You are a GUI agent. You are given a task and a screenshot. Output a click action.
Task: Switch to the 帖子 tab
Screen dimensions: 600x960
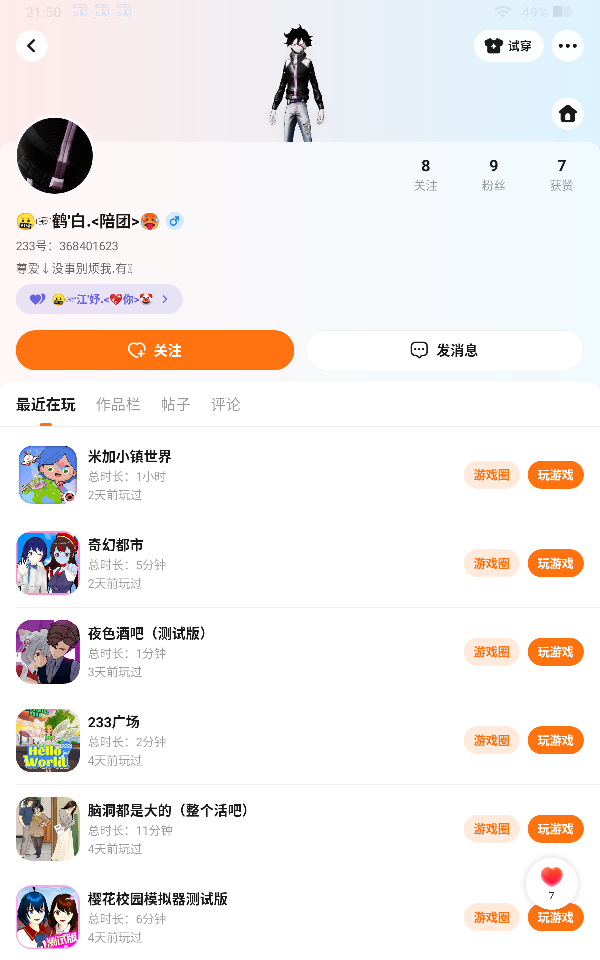(x=176, y=405)
